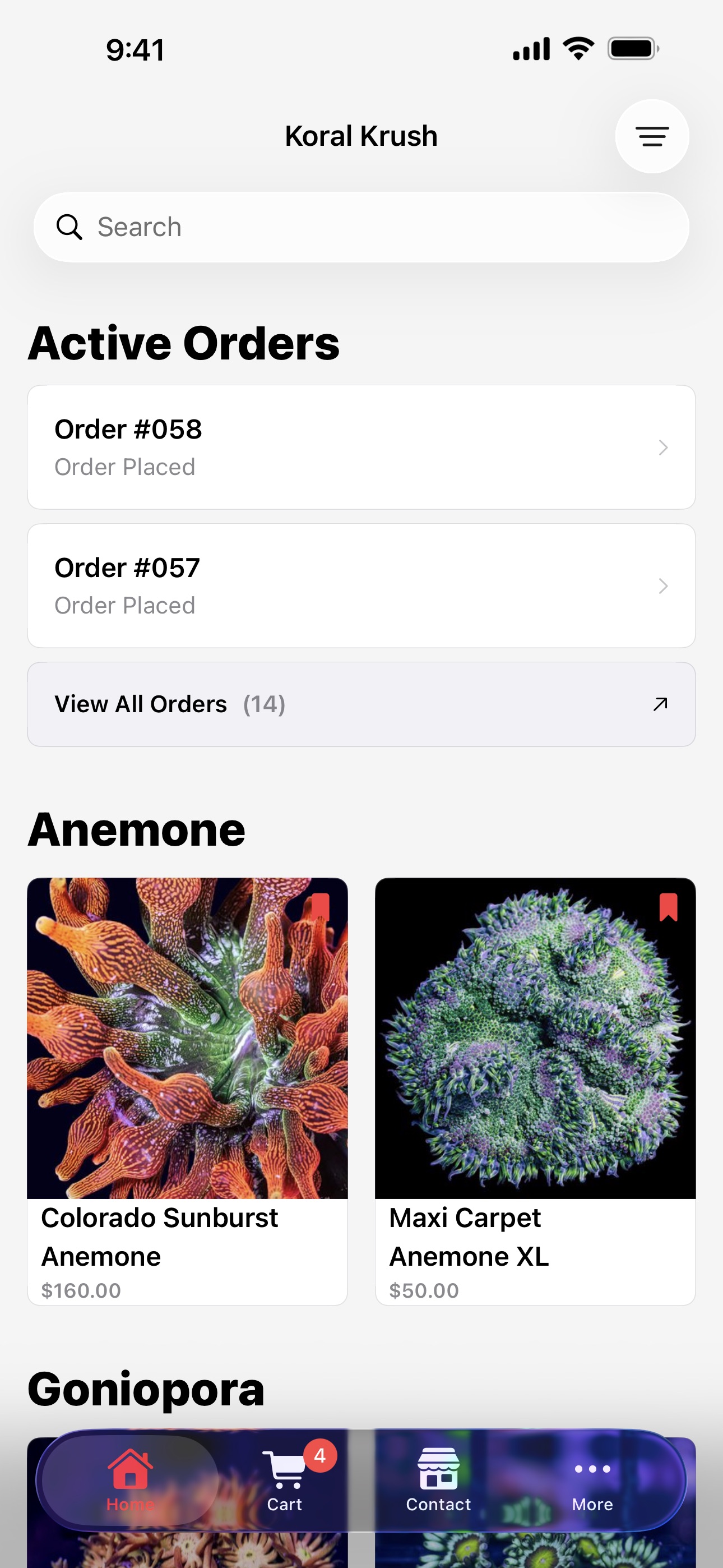The width and height of the screenshot is (723, 1568).
Task: Open the filter icon in top right
Action: (652, 136)
